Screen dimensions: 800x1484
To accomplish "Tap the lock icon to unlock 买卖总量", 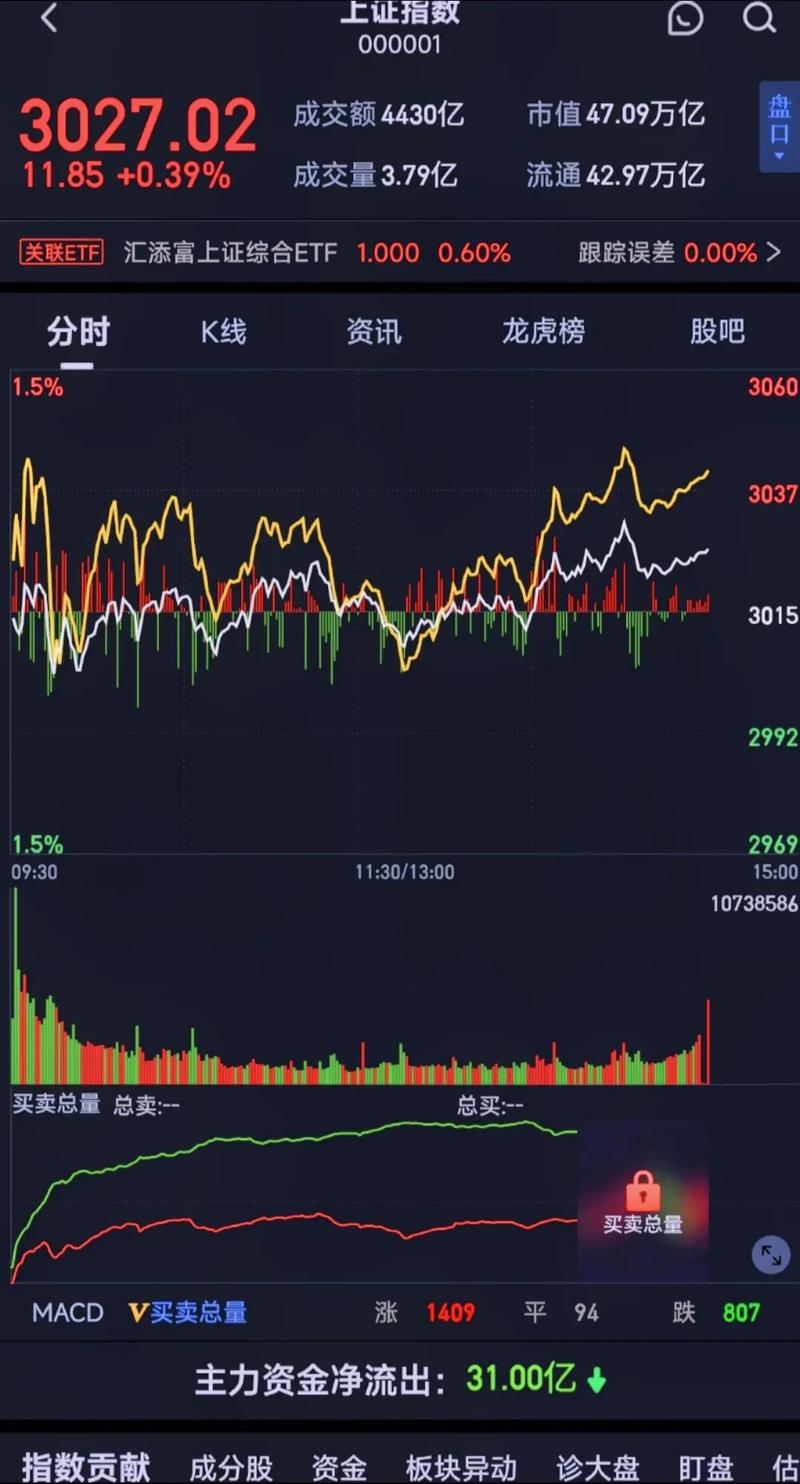I will (x=643, y=1190).
